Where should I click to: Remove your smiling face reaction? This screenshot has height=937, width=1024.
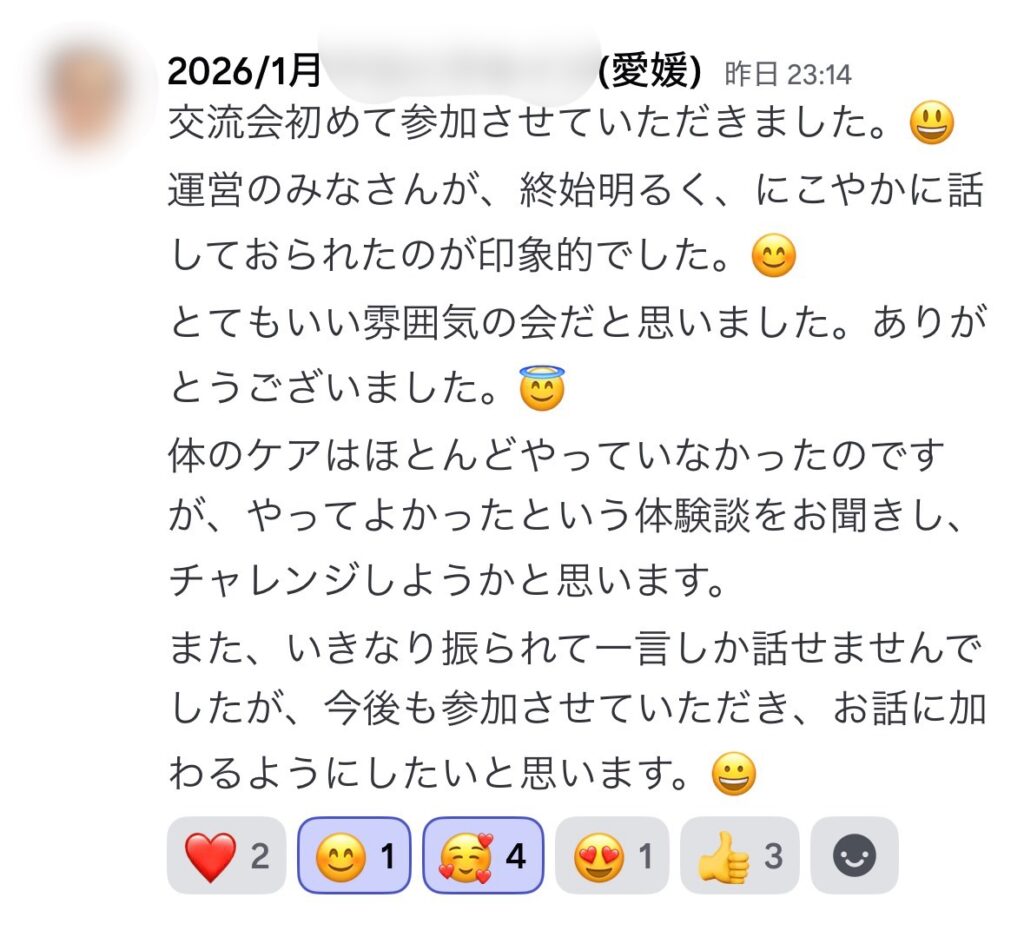coord(354,855)
